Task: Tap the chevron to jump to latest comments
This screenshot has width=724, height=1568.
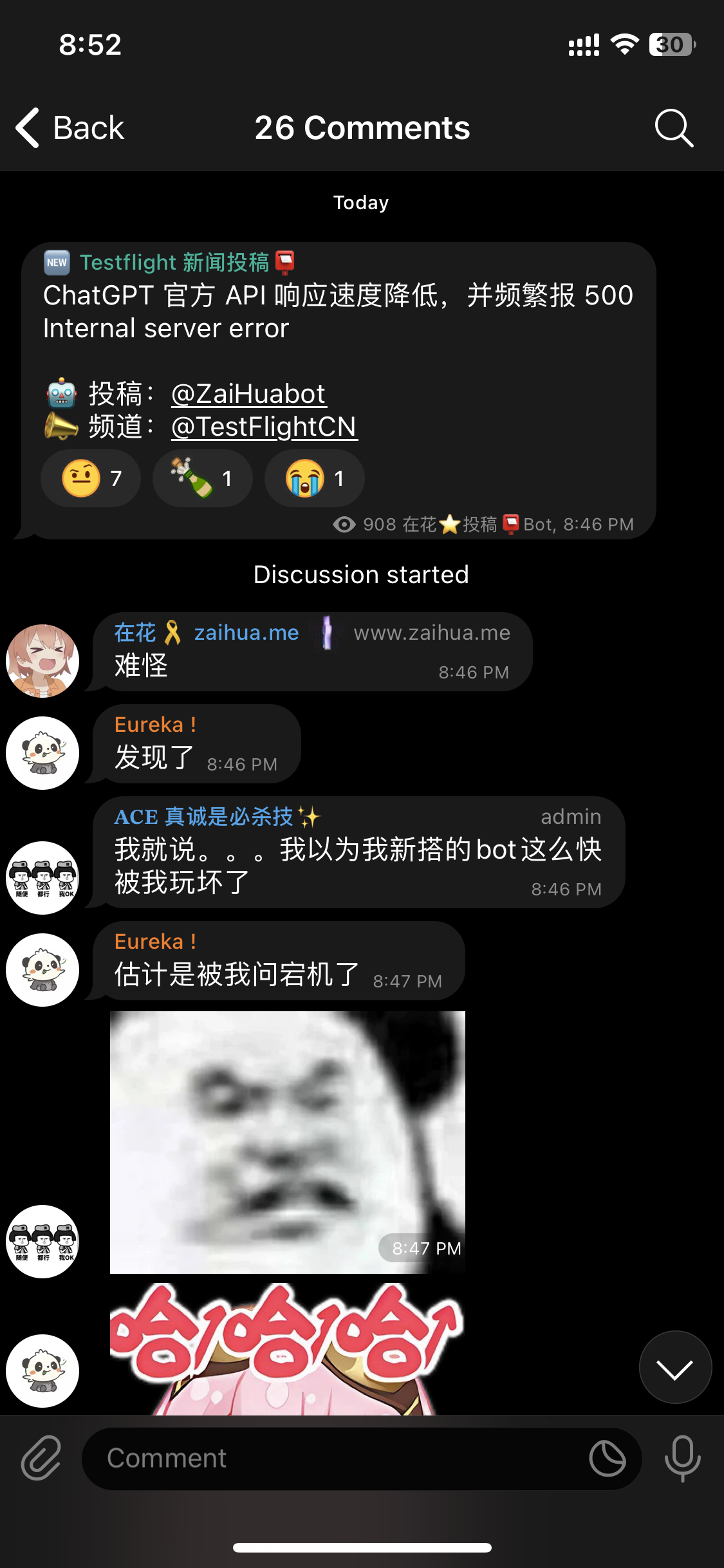Action: click(675, 1367)
